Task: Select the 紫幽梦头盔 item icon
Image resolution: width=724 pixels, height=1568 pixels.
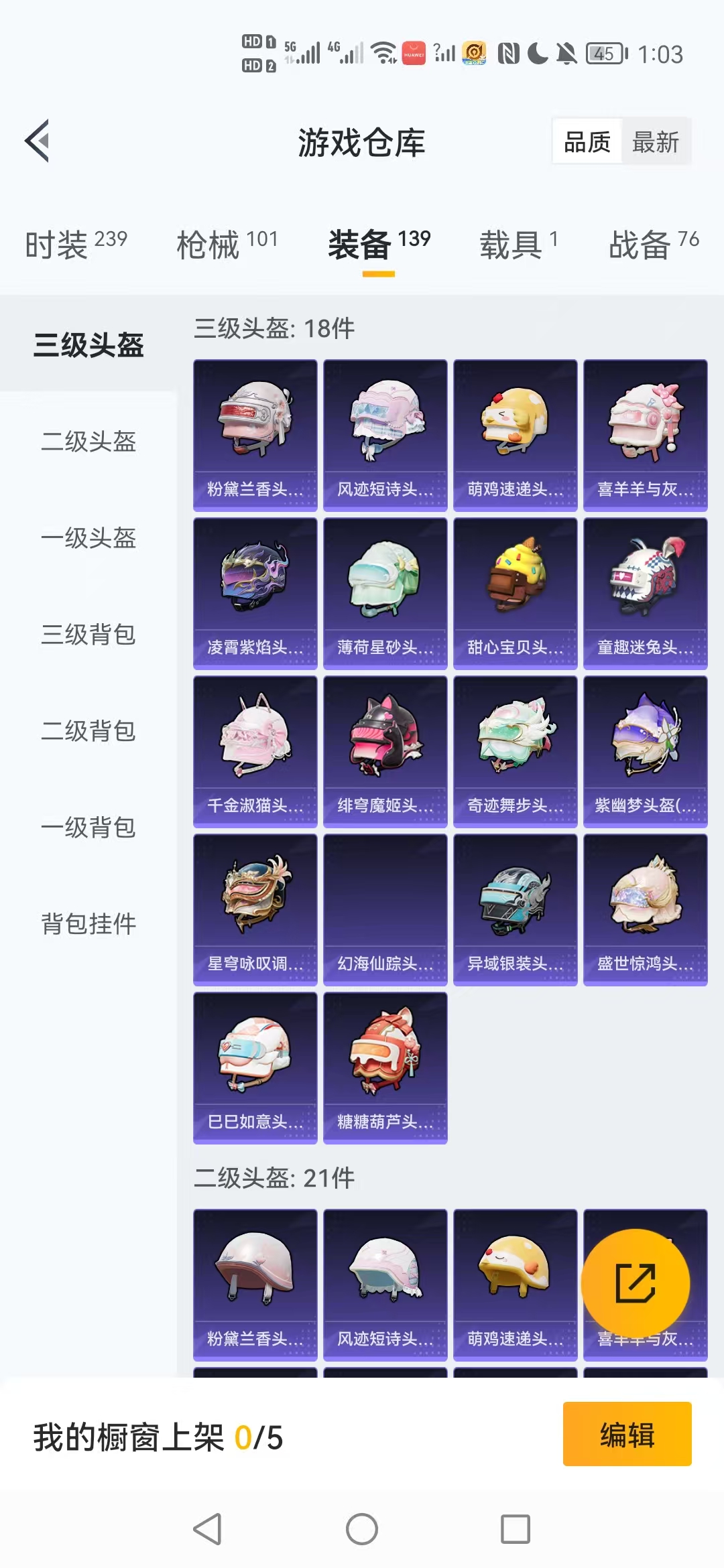Action: tap(644, 750)
